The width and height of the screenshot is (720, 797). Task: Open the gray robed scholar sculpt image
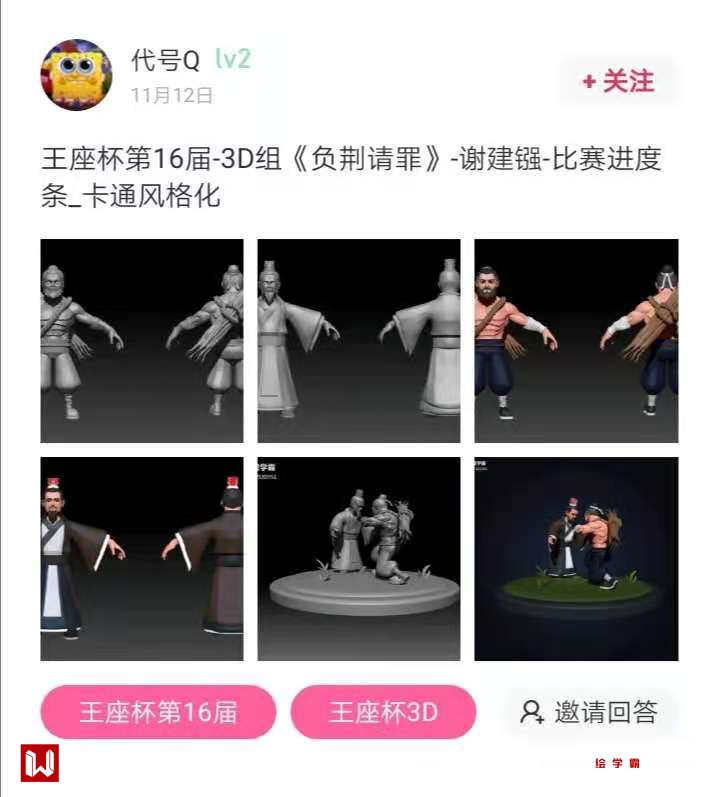[x=359, y=340]
